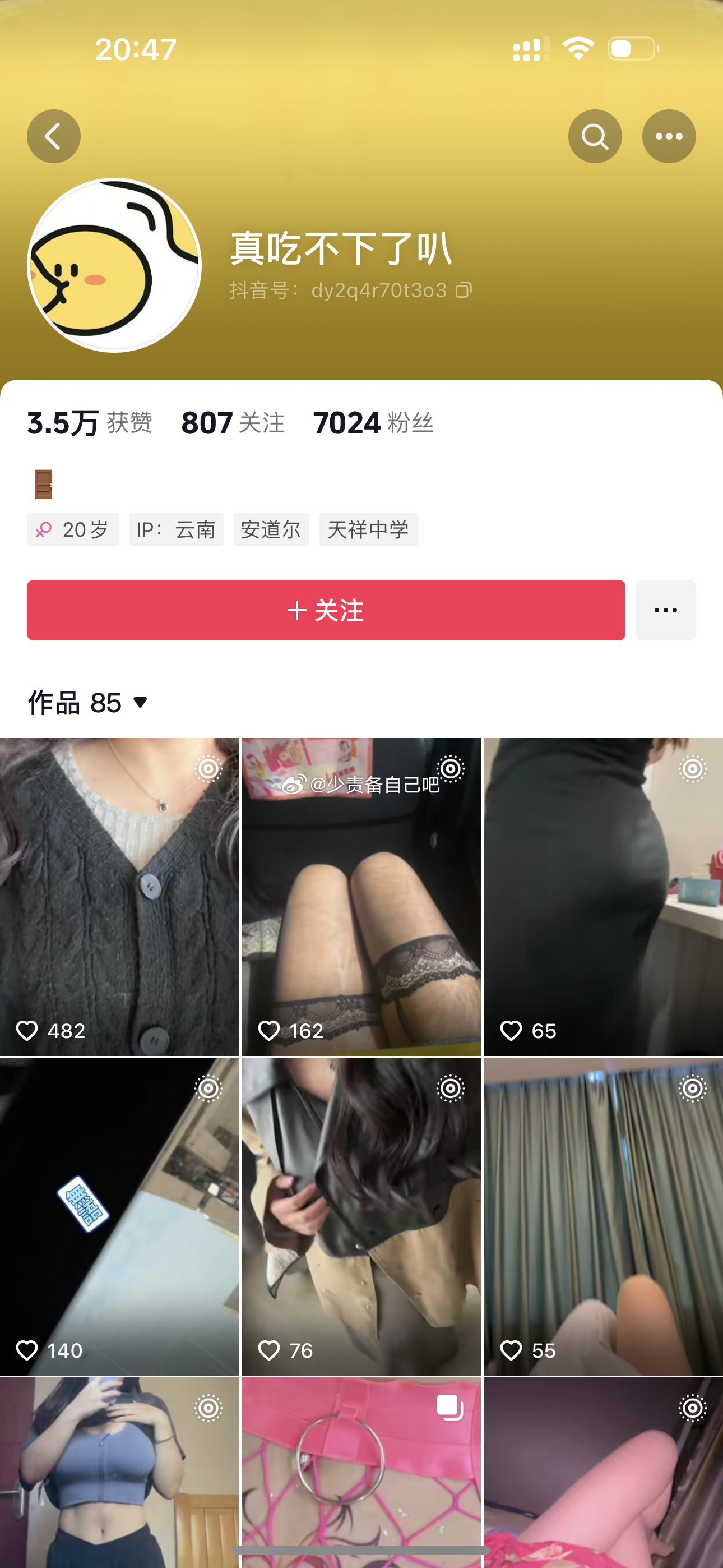Open the video with 140 likes
This screenshot has height=1568, width=723.
(x=119, y=1216)
